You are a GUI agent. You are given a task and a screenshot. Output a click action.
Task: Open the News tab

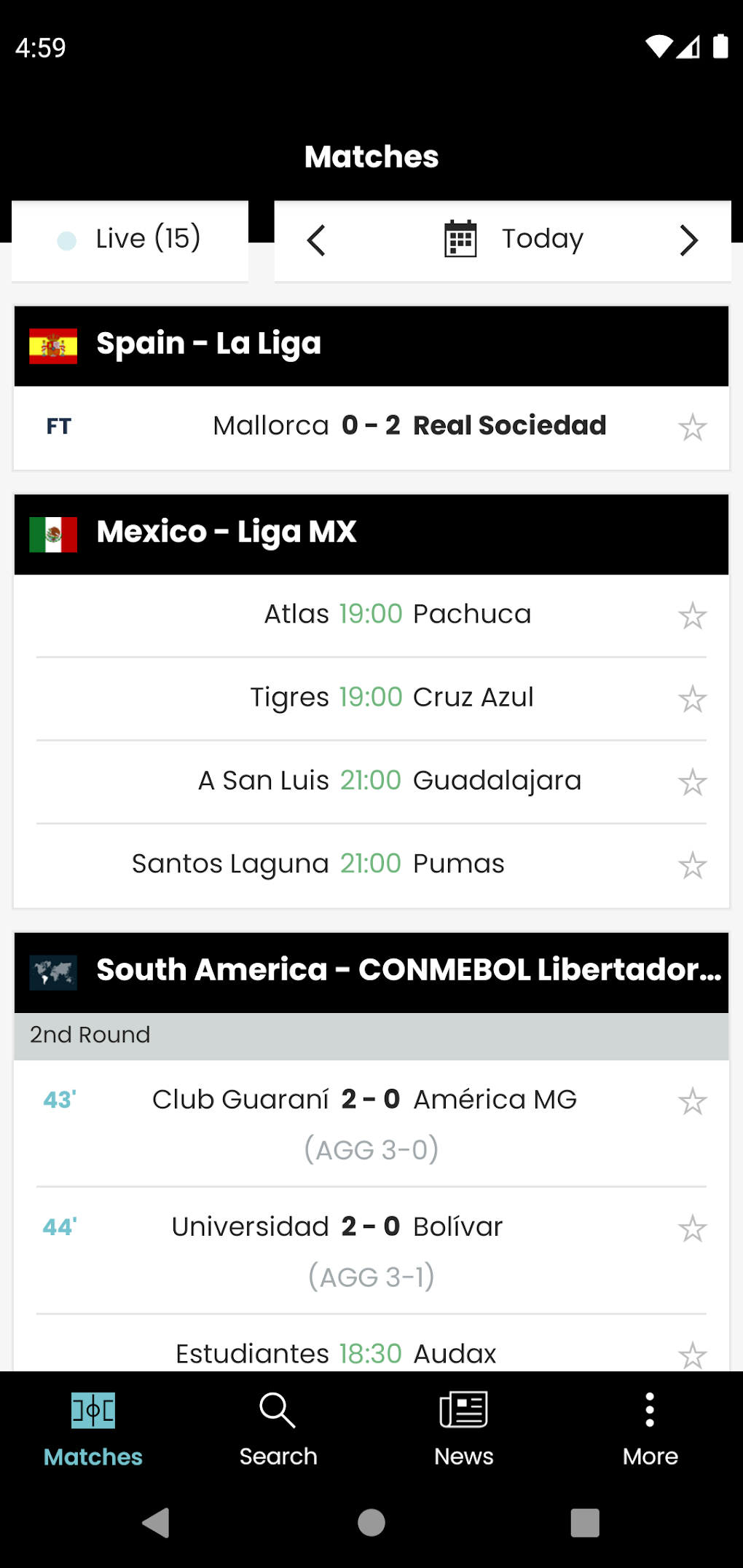point(464,1430)
